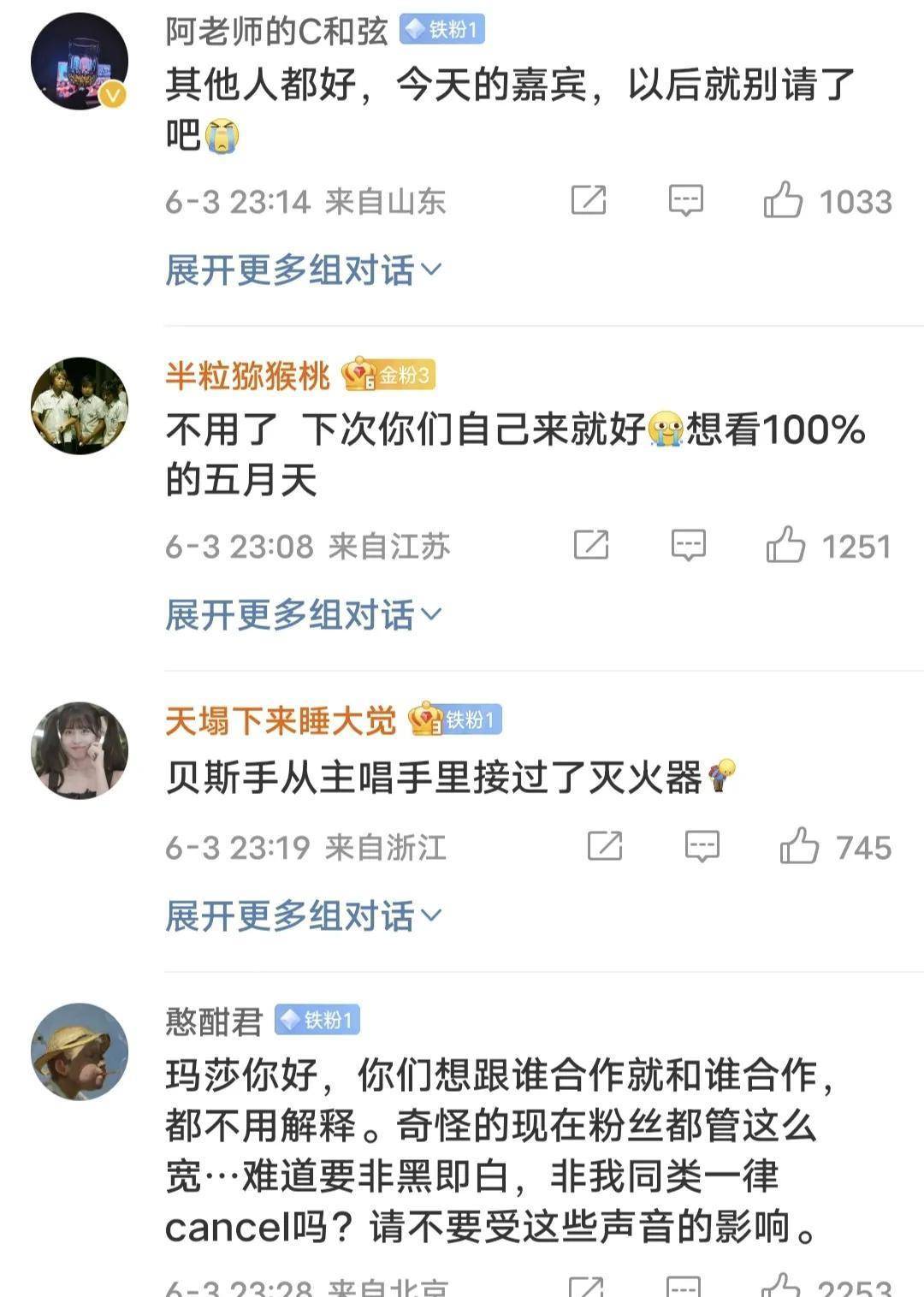Repost 阿老师的C和弦's comment
The image size is (924, 1297).
(588, 201)
